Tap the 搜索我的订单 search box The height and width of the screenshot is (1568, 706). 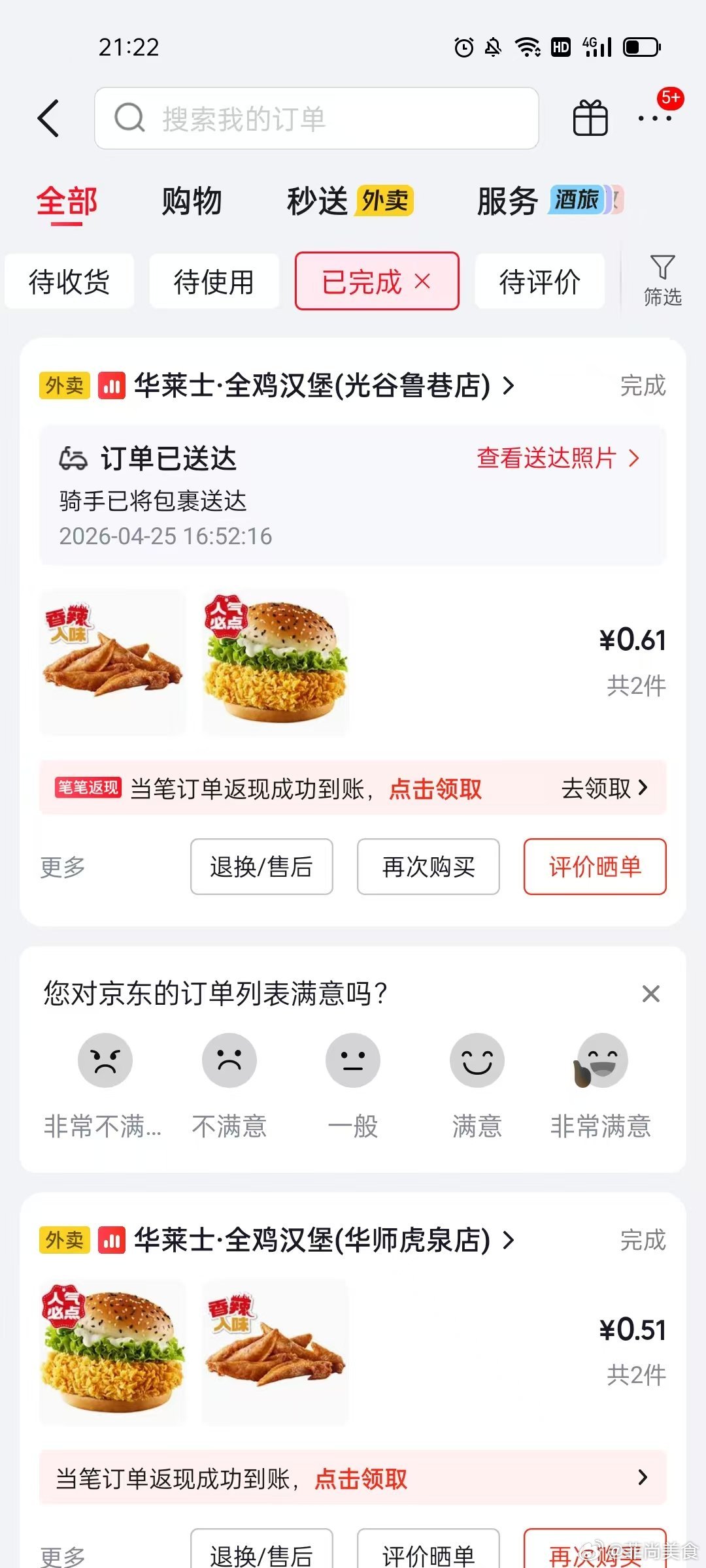click(316, 118)
